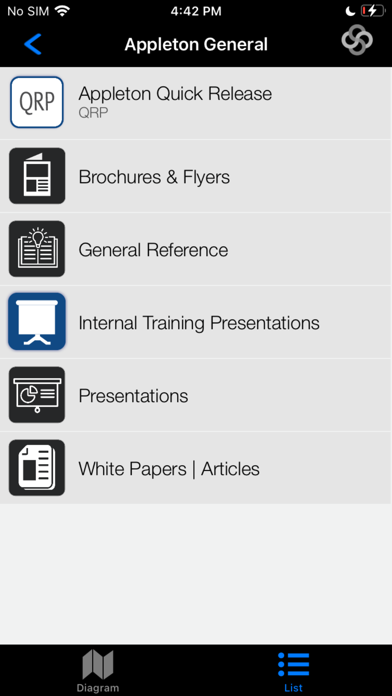Open Brochures & Flyers
The image size is (392, 696).
point(196,176)
